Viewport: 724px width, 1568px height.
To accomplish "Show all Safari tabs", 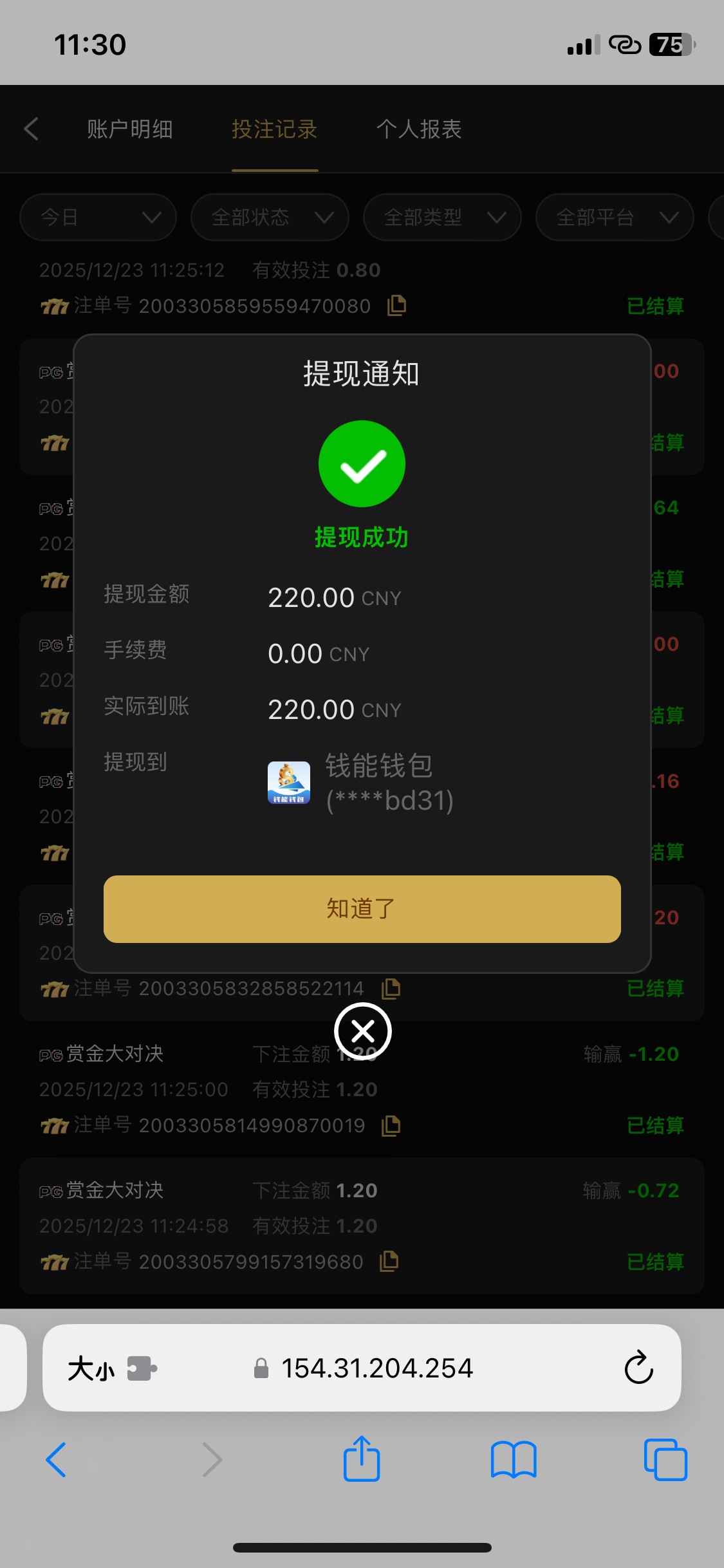I will point(665,1459).
